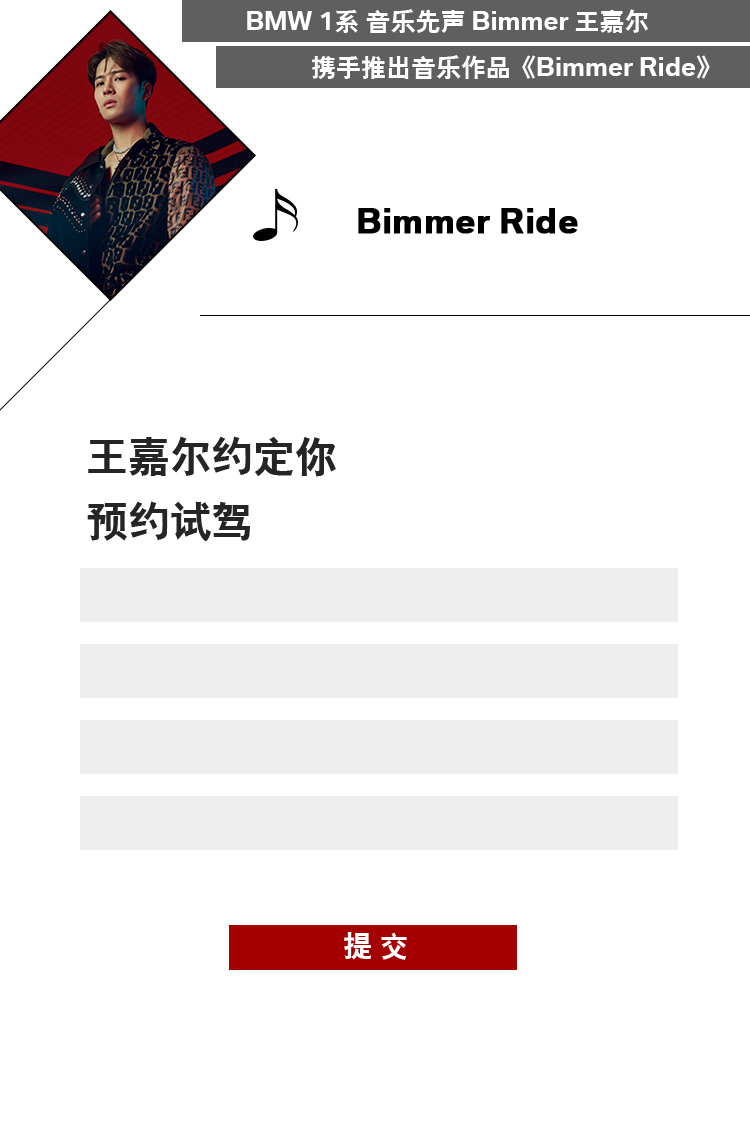Image resolution: width=750 pixels, height=1126 pixels.
Task: Select the second gray form field
Action: [378, 671]
